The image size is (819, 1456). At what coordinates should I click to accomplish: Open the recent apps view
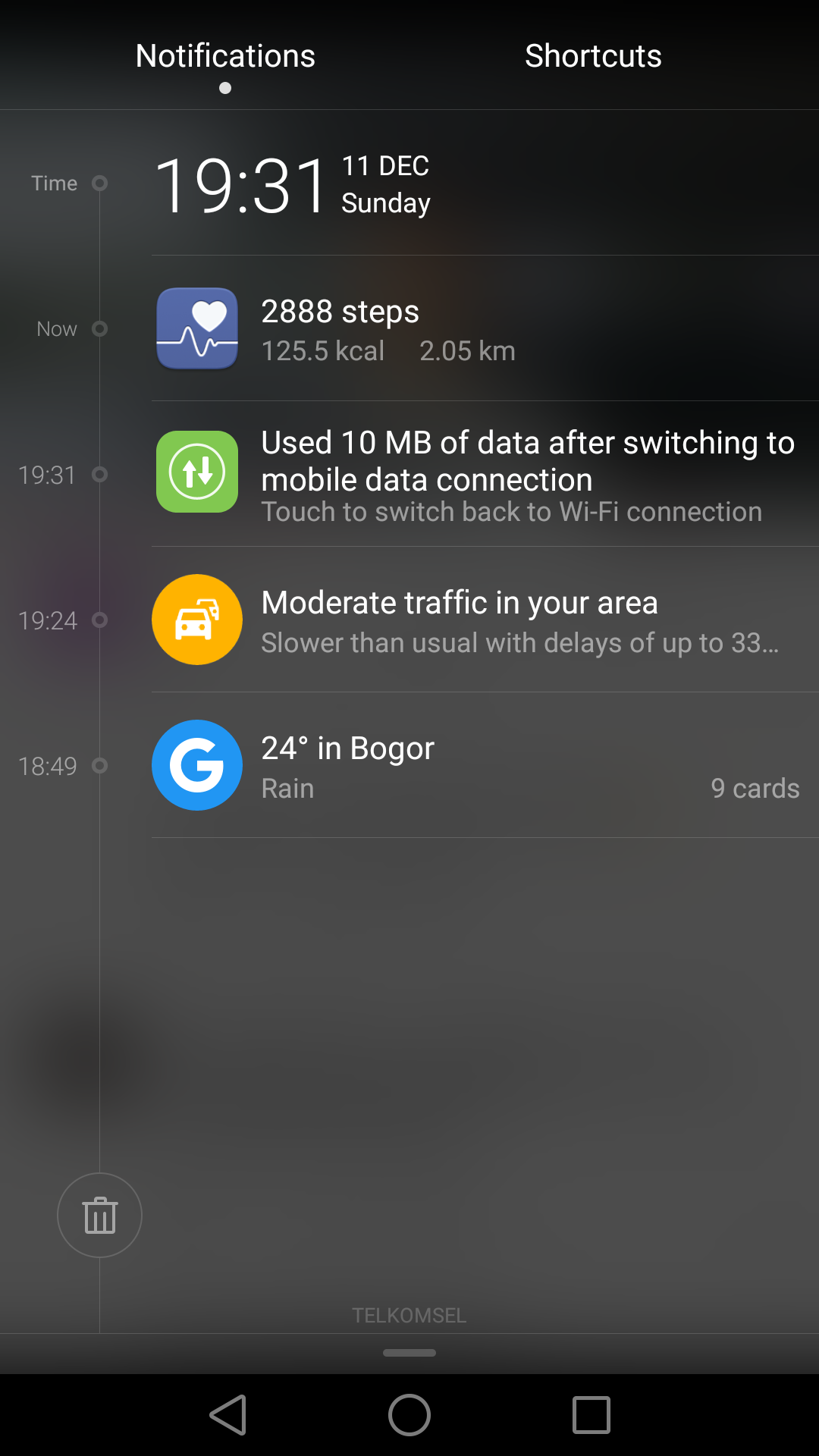tap(591, 1415)
